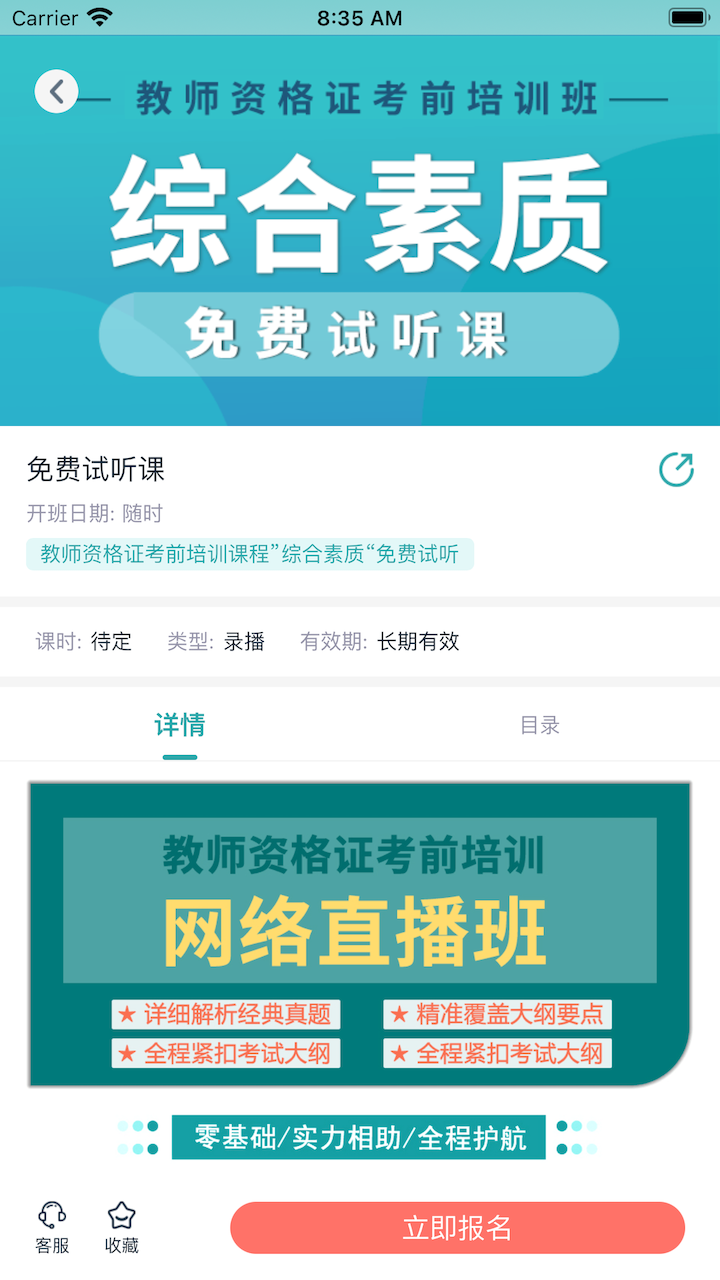Contact 客服 customer service

click(x=52, y=1228)
